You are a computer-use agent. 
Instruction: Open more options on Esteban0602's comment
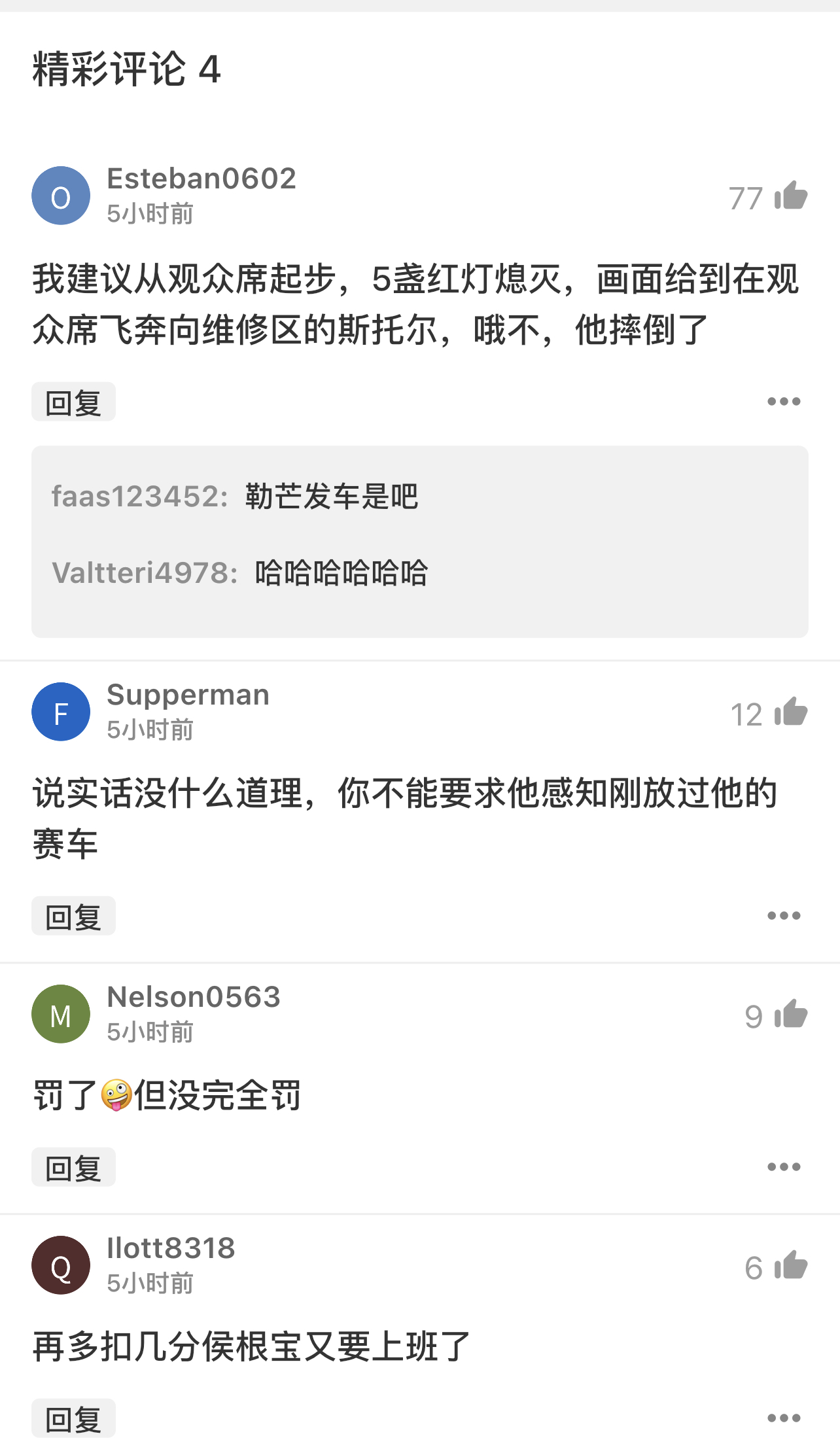[783, 402]
